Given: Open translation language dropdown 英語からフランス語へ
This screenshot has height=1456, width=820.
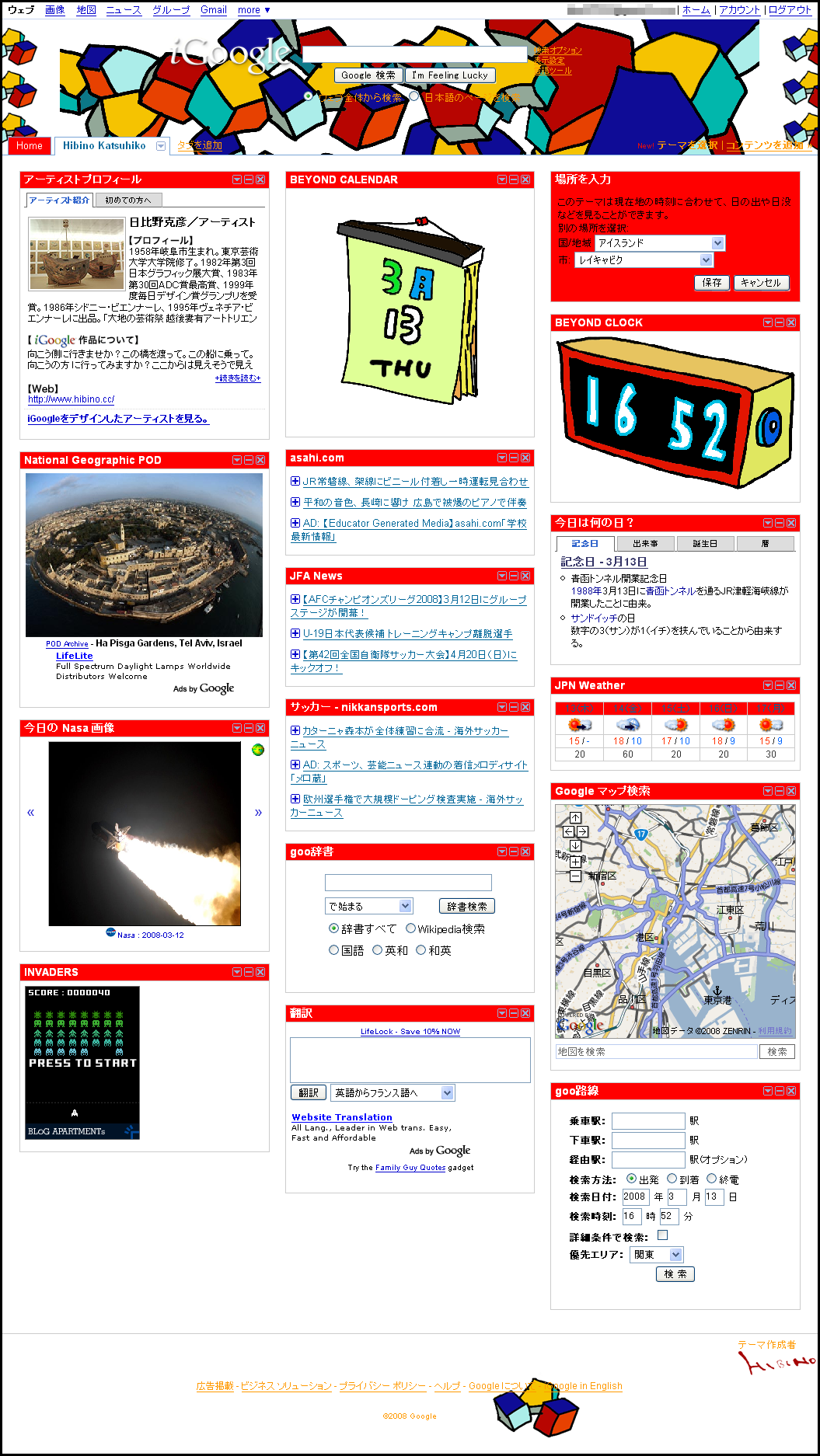Looking at the screenshot, I should point(393,1093).
